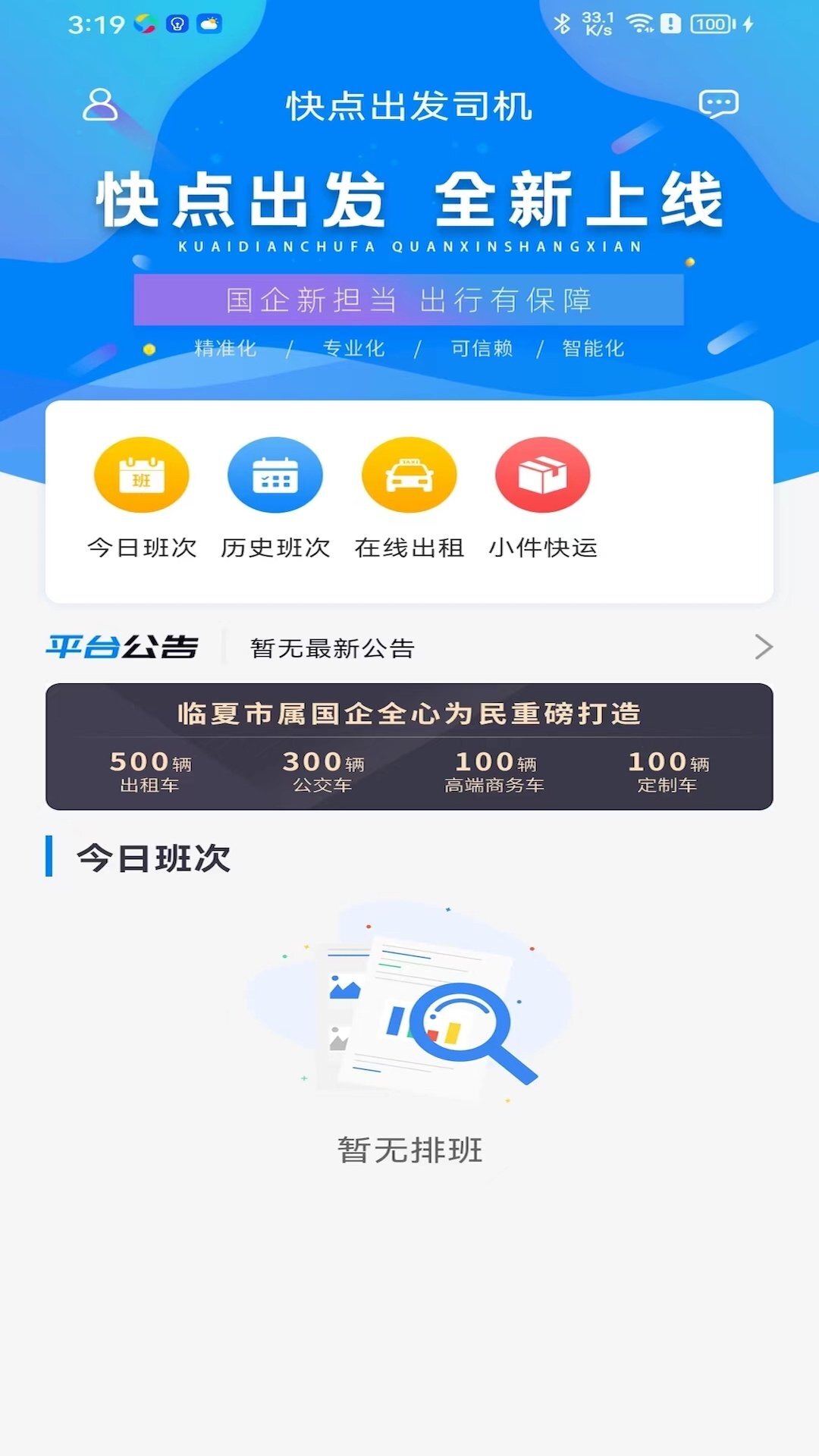Open 小件快运 via the red package icon
819x1456 pixels.
[x=541, y=474]
